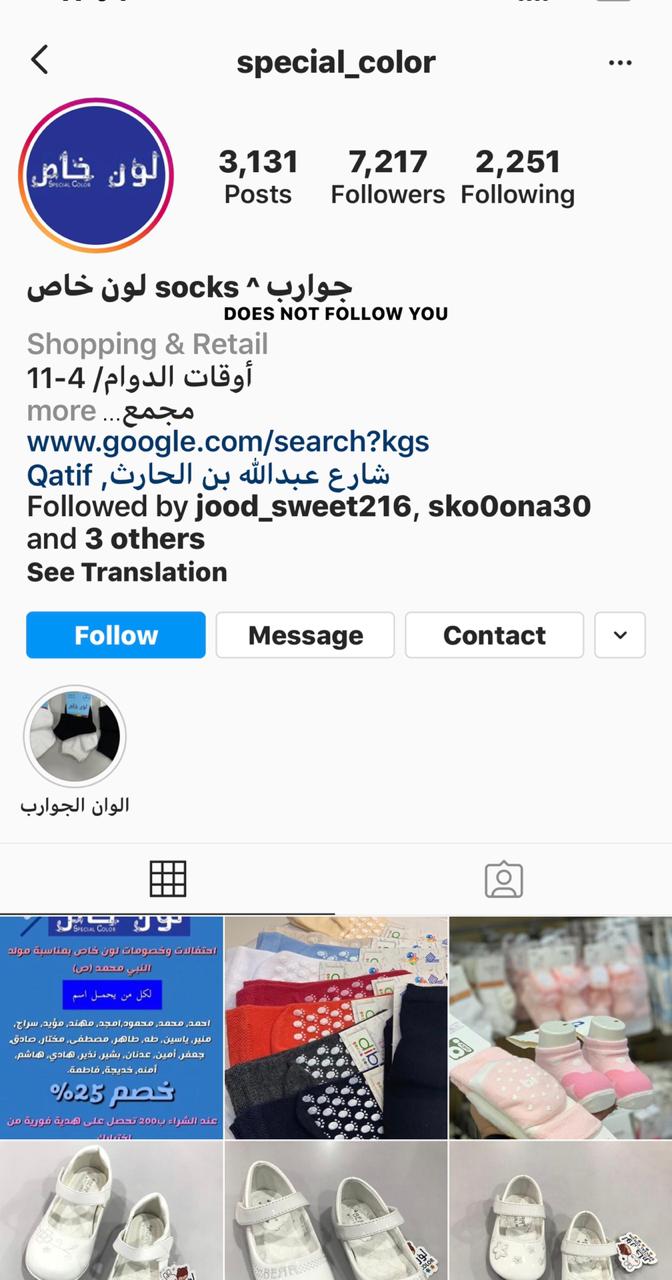This screenshot has width=672, height=1280.
Task: Tap See Translation for the bio
Action: point(127,572)
